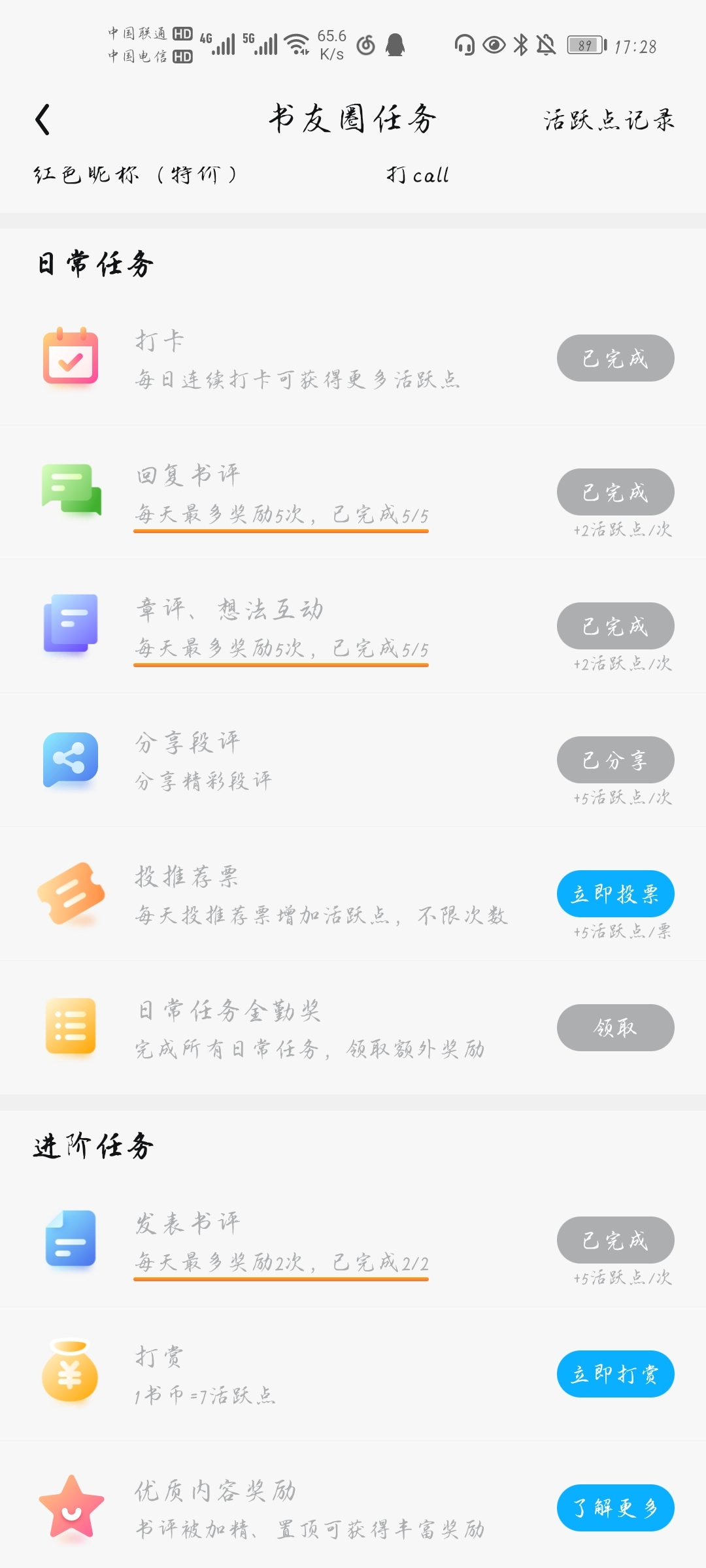Tap 已分享 on 分享段评
706x1568 pixels.
[x=615, y=759]
